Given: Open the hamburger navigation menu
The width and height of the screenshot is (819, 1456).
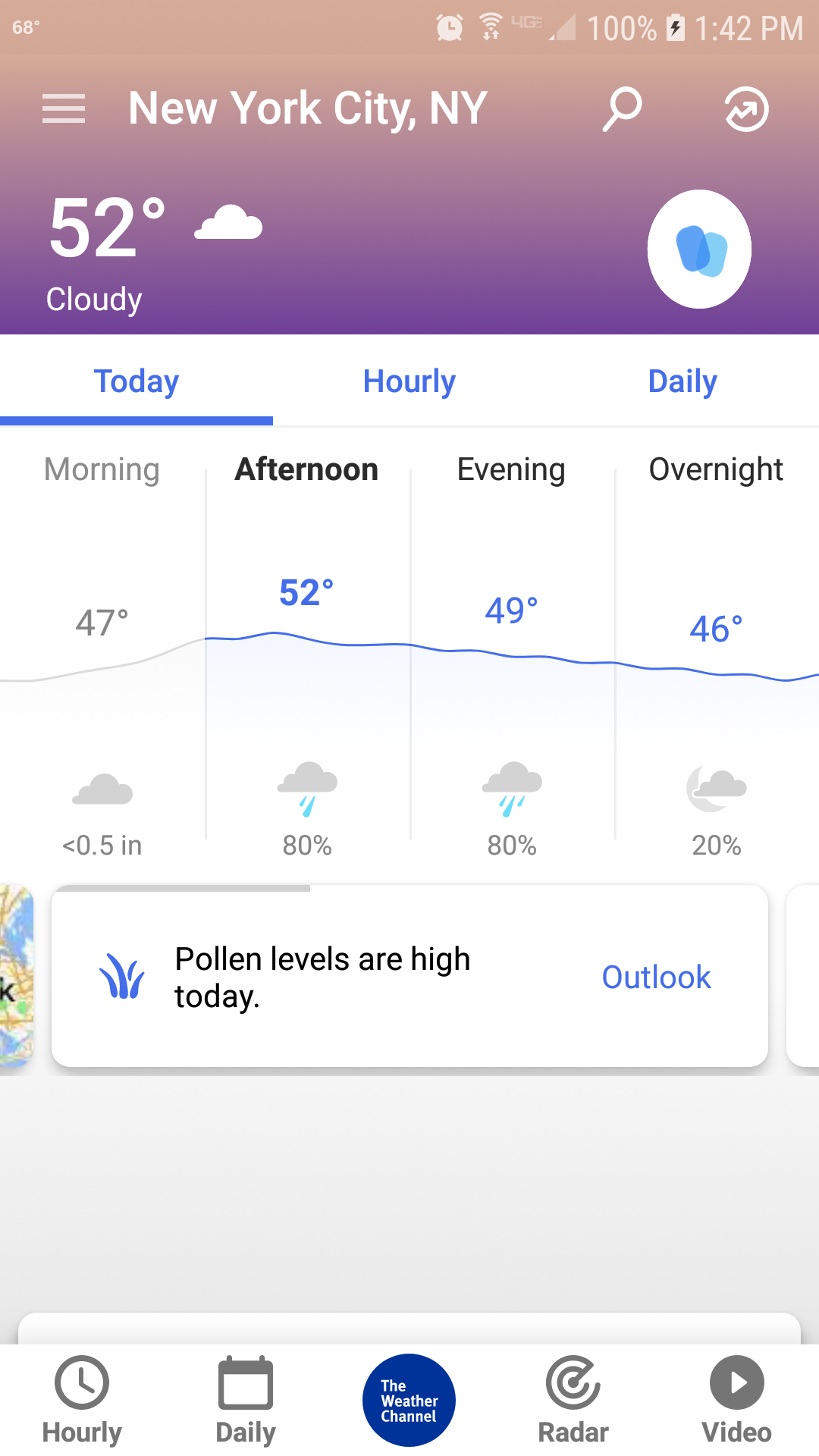Looking at the screenshot, I should click(63, 108).
